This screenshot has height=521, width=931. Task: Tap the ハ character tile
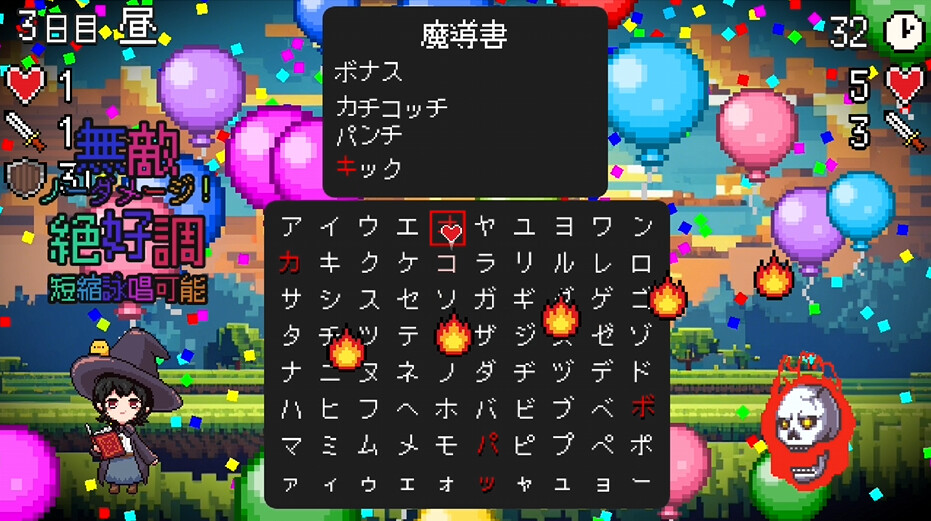(290, 408)
